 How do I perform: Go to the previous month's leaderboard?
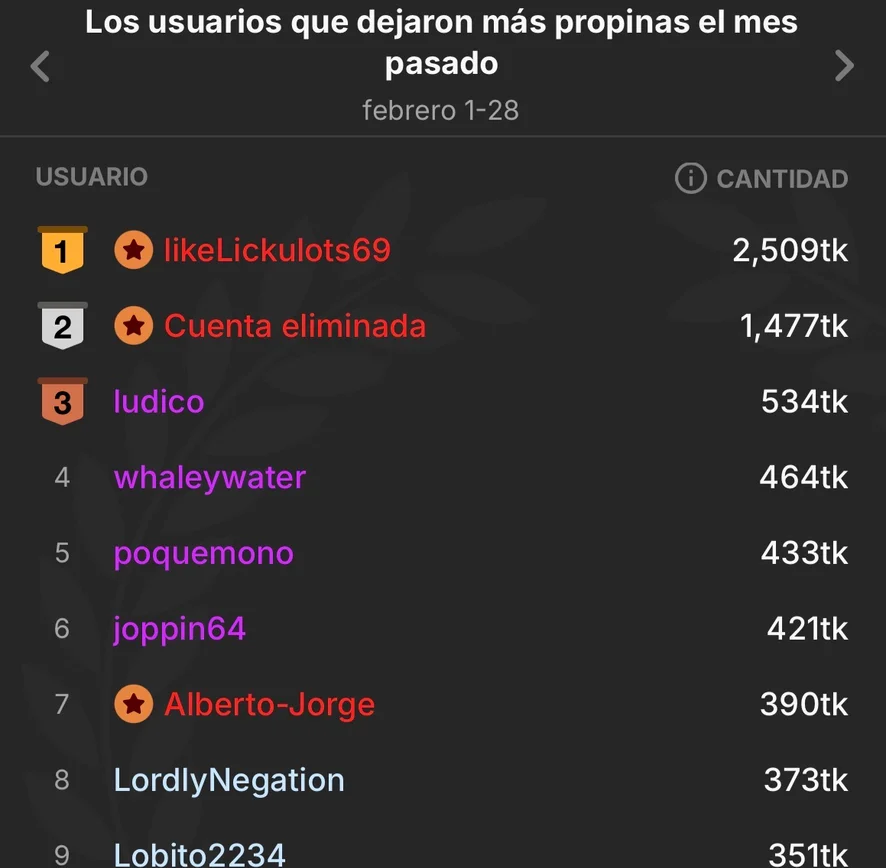click(x=40, y=67)
